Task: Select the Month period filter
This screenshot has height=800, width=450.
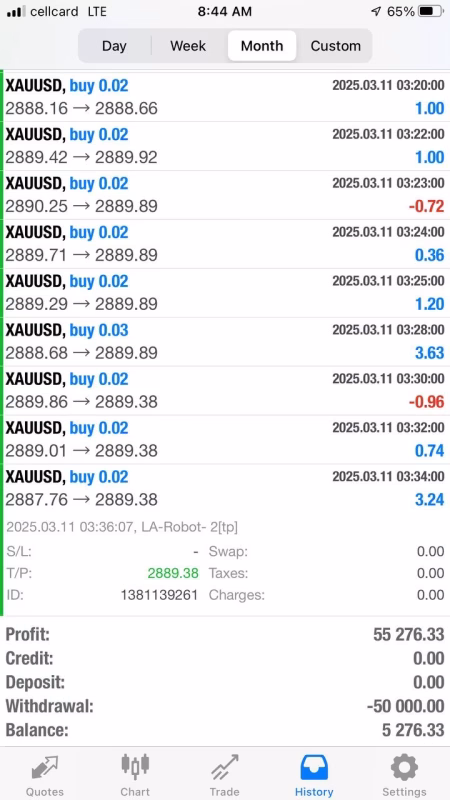Action: click(262, 46)
